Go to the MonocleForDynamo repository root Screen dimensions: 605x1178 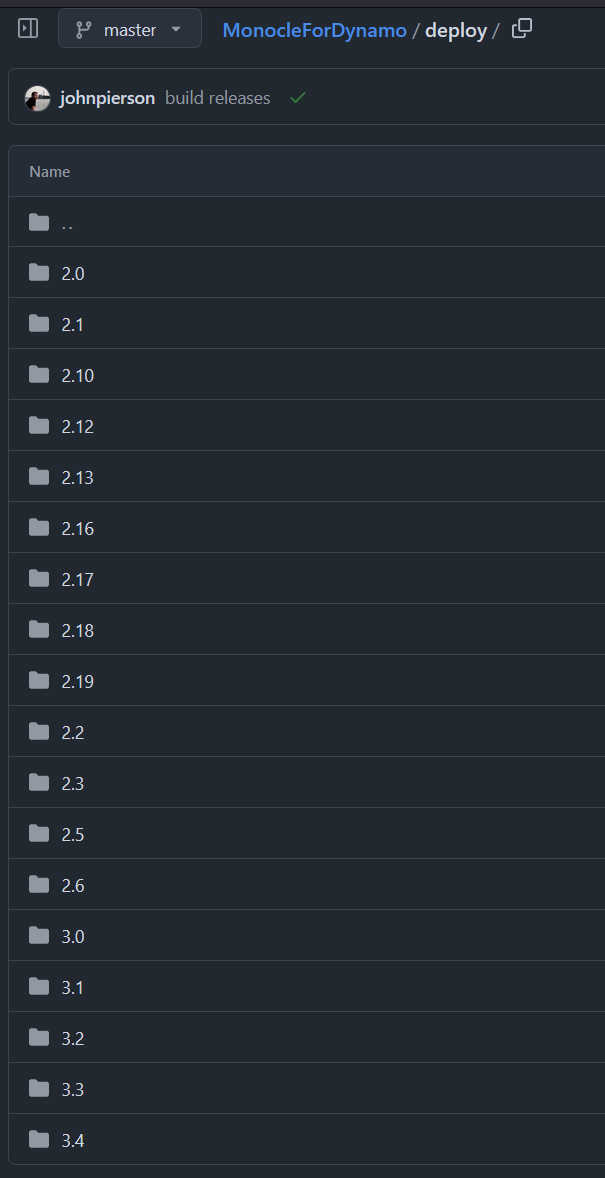pyautogui.click(x=314, y=30)
